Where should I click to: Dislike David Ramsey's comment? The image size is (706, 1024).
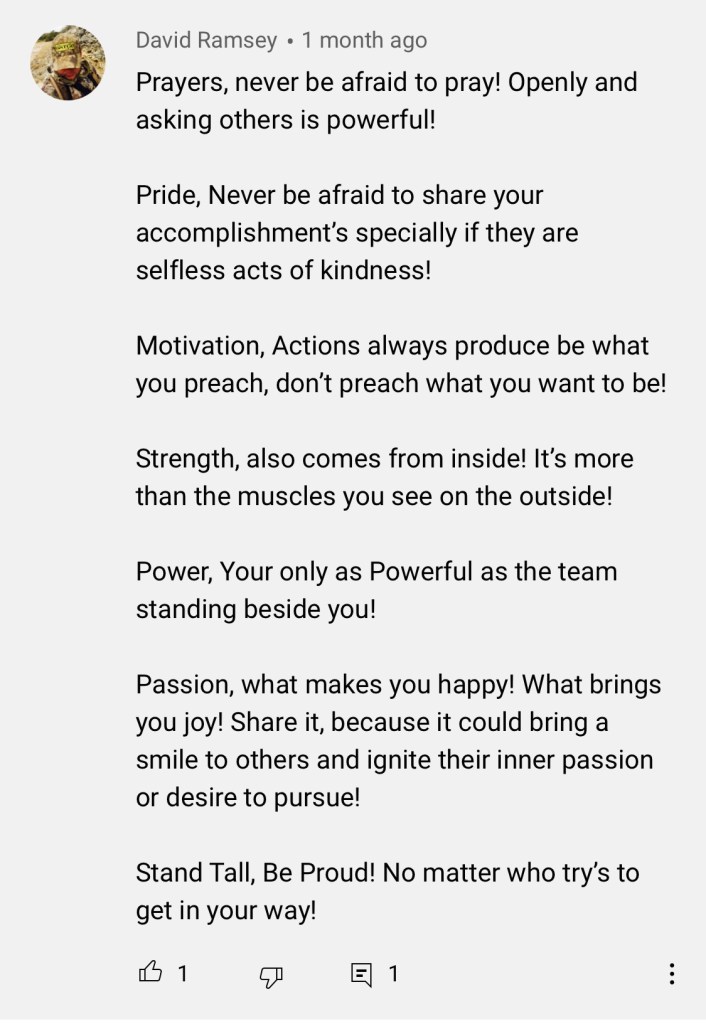(x=271, y=974)
